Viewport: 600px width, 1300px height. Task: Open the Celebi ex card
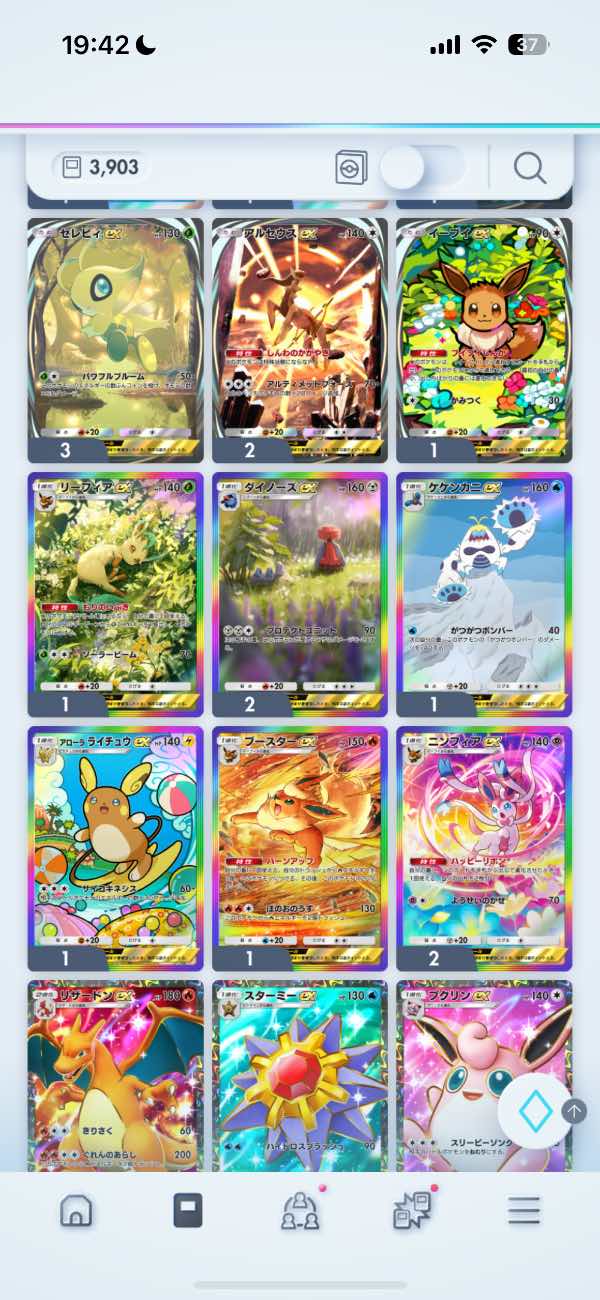click(x=115, y=330)
